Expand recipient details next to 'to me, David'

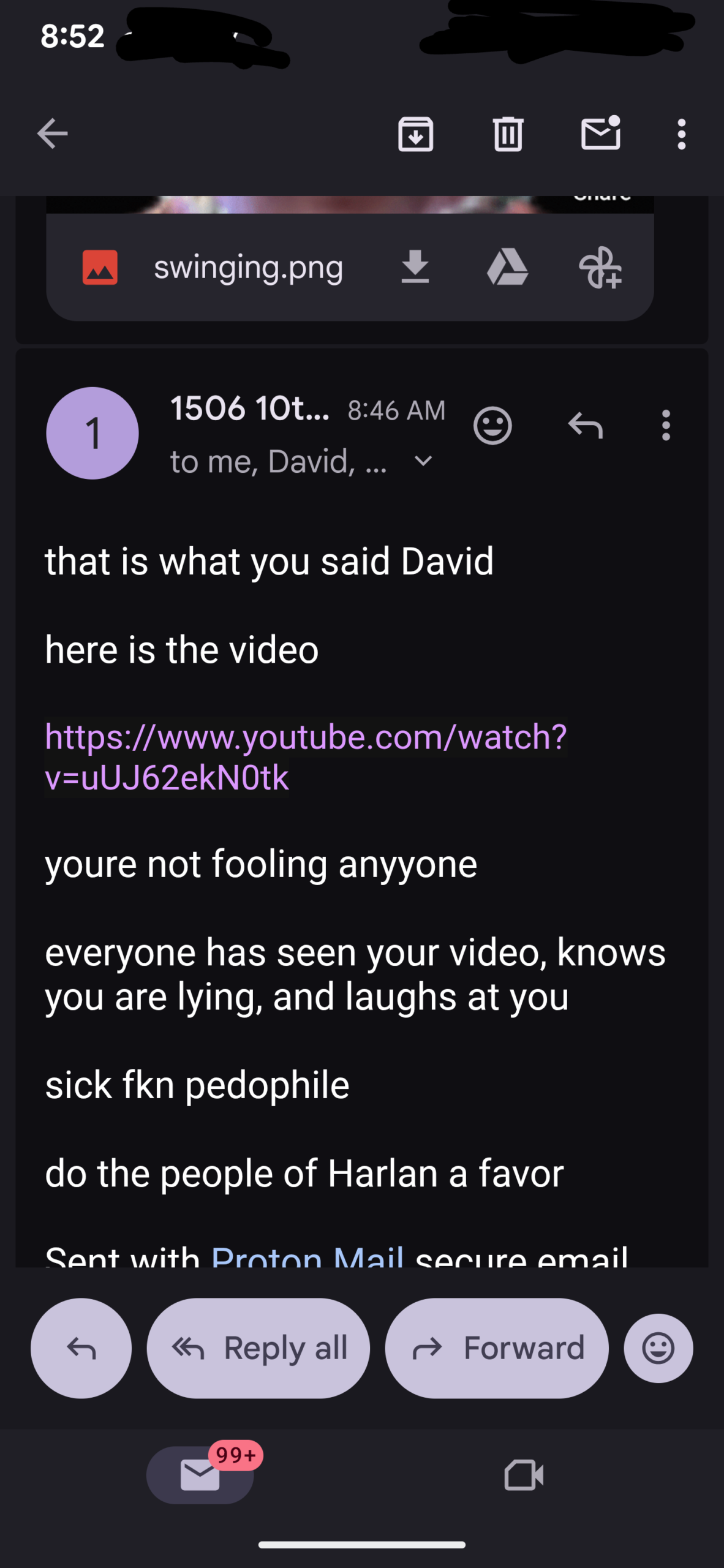coord(423,461)
